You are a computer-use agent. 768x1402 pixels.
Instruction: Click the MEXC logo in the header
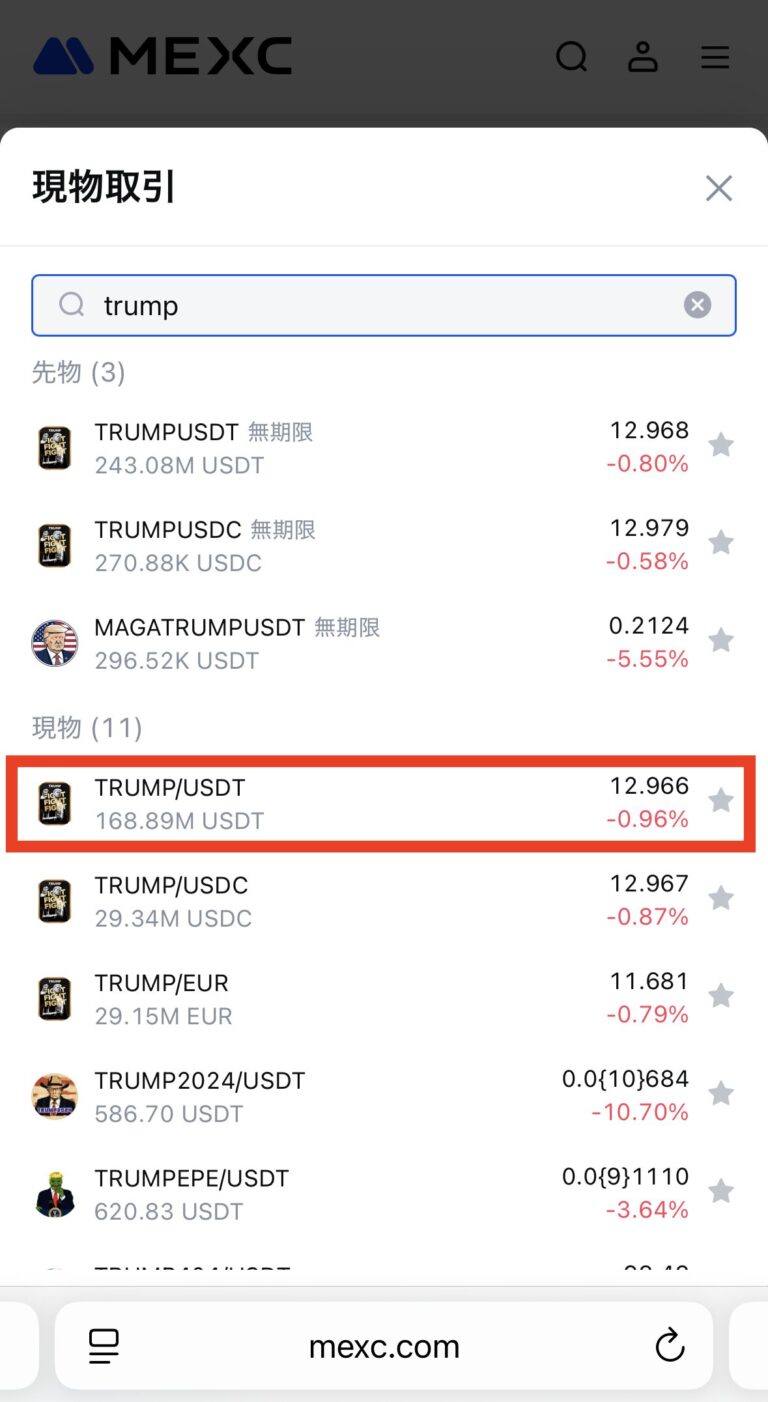pyautogui.click(x=160, y=57)
